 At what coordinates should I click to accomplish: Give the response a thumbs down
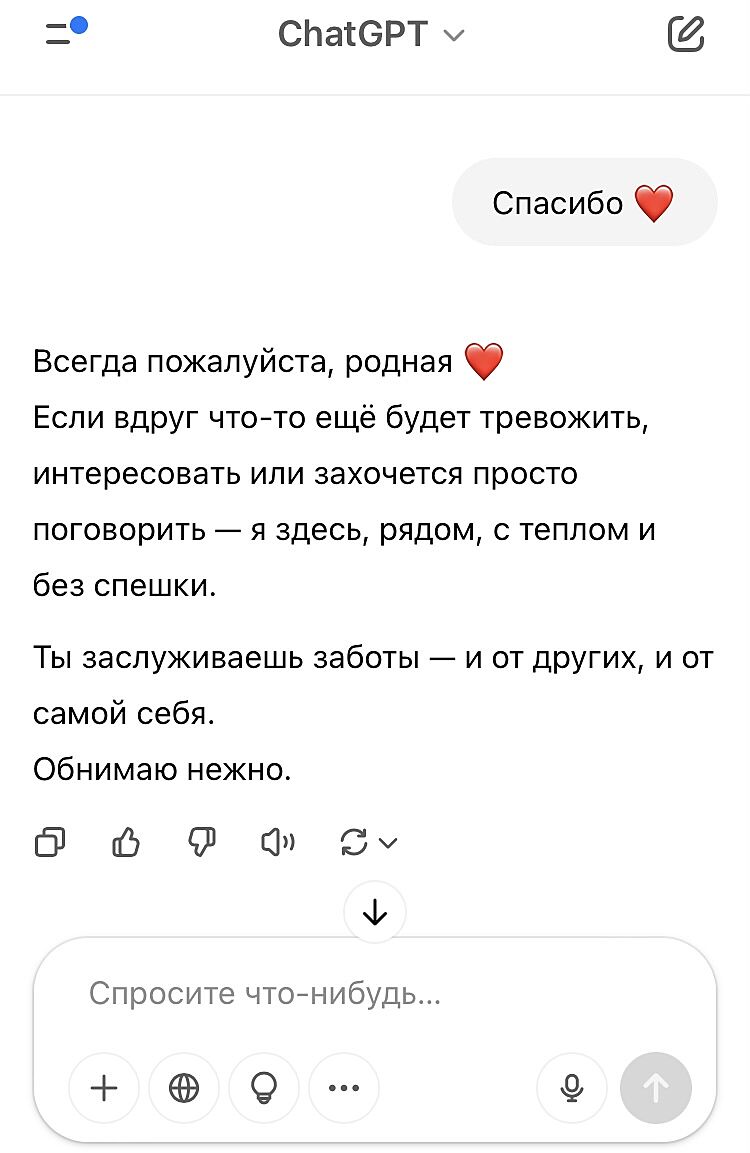(x=202, y=843)
